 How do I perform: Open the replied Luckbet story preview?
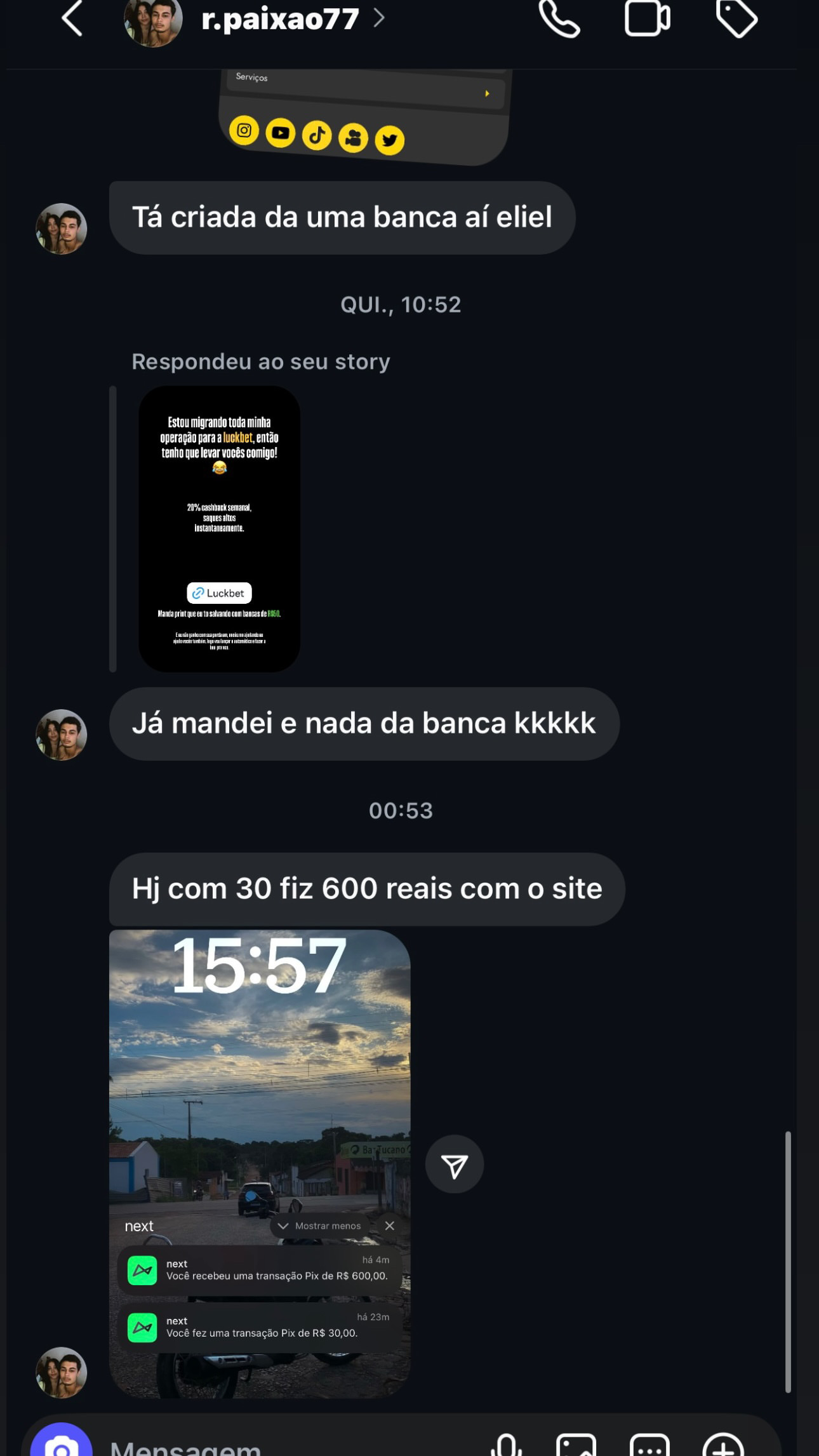219,528
